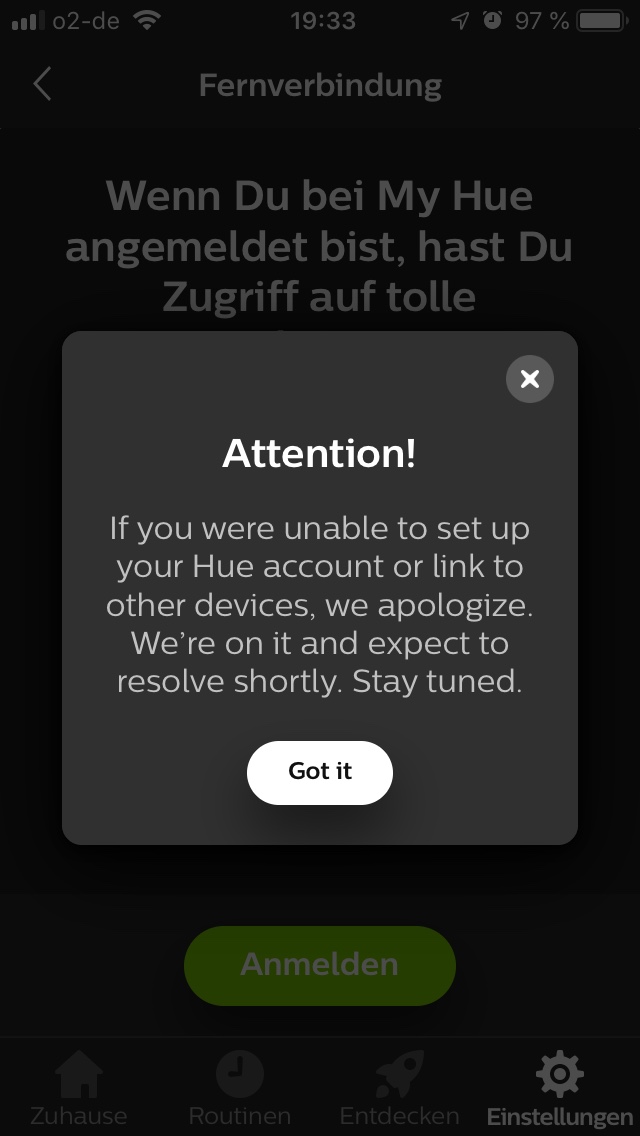Tap the Anmelden button
The width and height of the screenshot is (640, 1136).
coord(320,965)
